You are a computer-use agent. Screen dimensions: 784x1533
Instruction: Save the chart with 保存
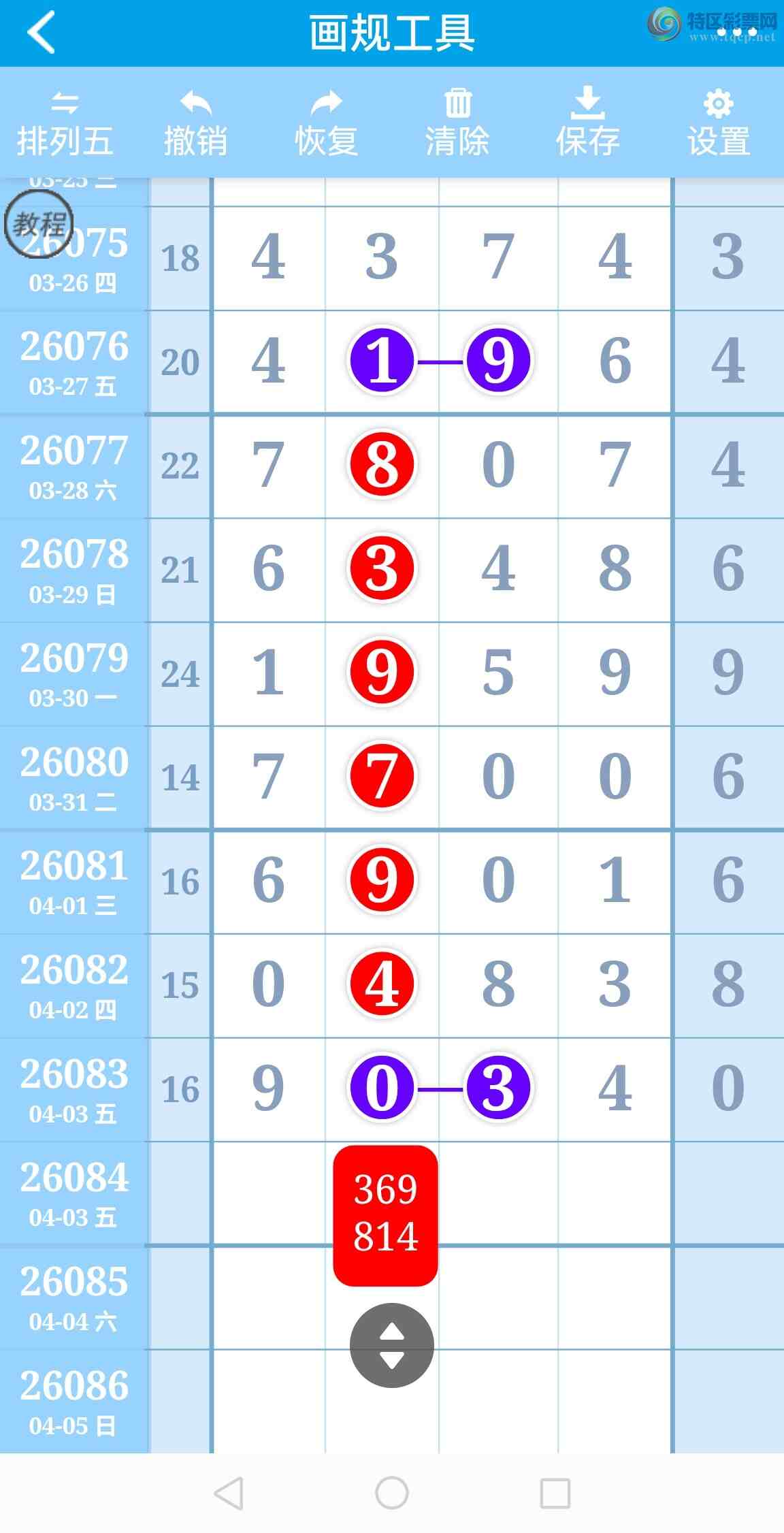click(587, 125)
